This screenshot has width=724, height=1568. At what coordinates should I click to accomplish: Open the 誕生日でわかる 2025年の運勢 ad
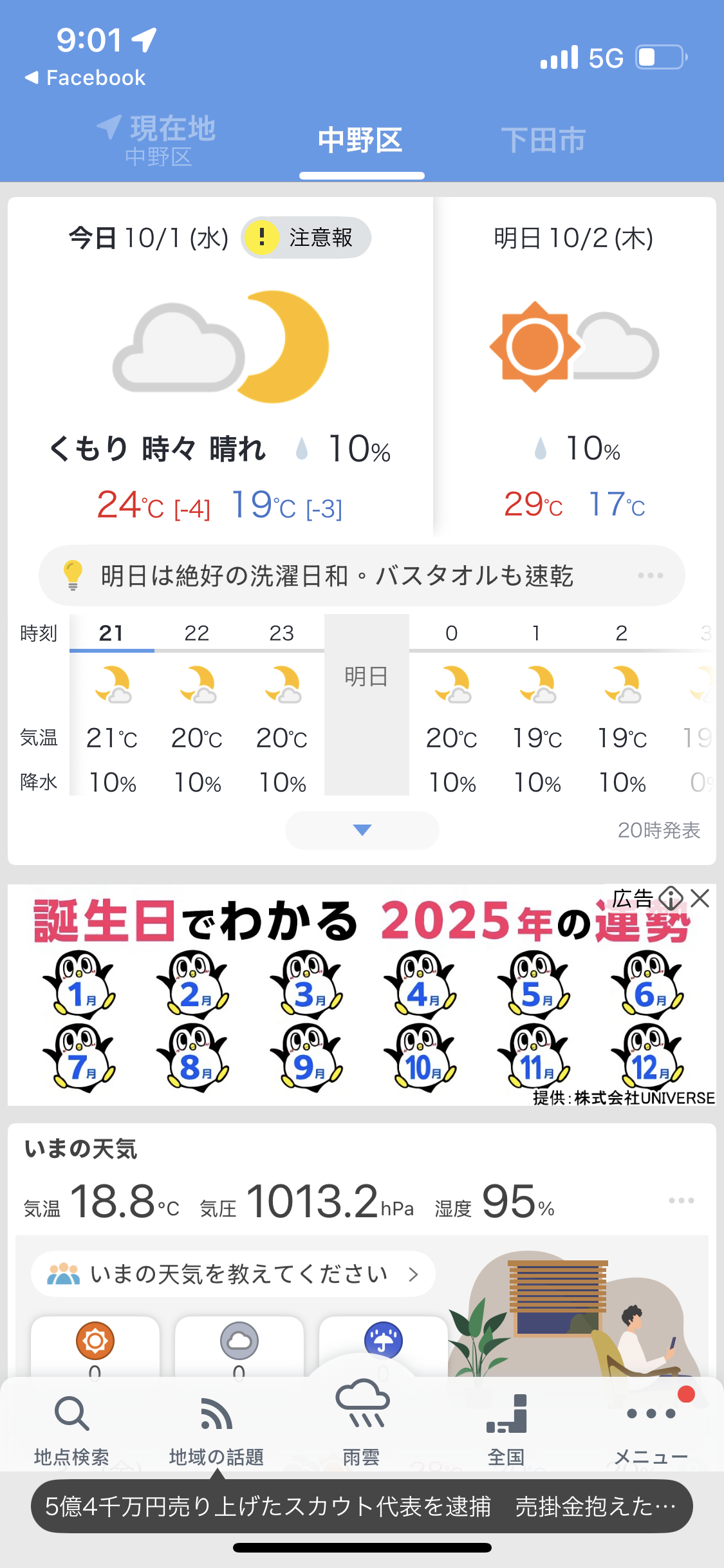tap(361, 994)
